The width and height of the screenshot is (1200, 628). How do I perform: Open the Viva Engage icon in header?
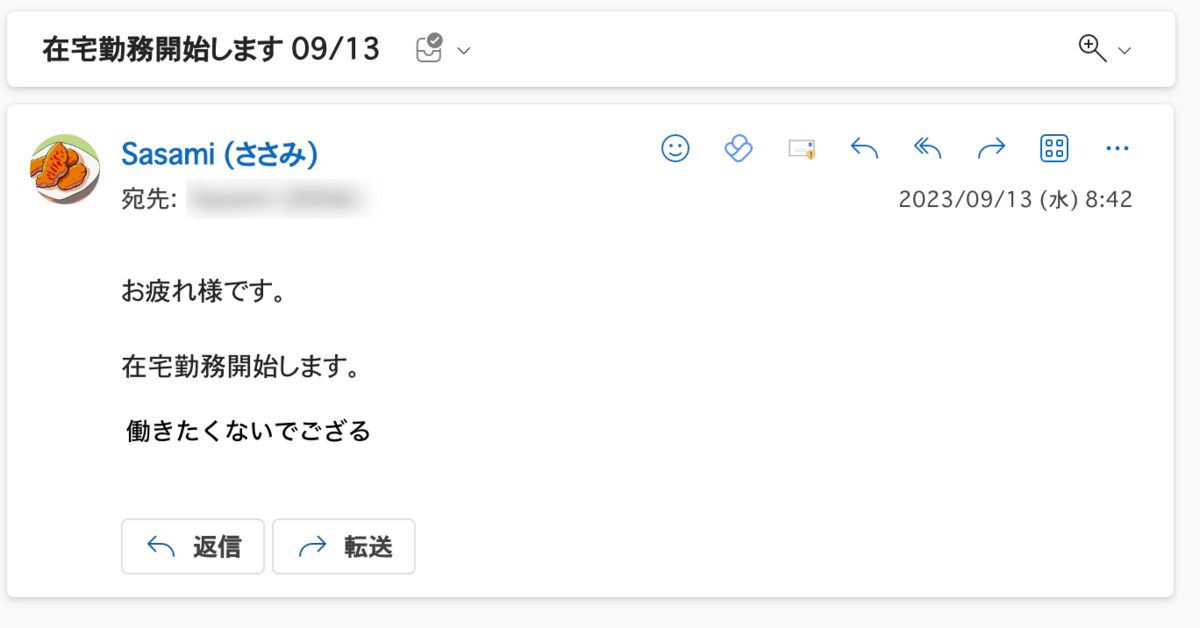(x=738, y=149)
